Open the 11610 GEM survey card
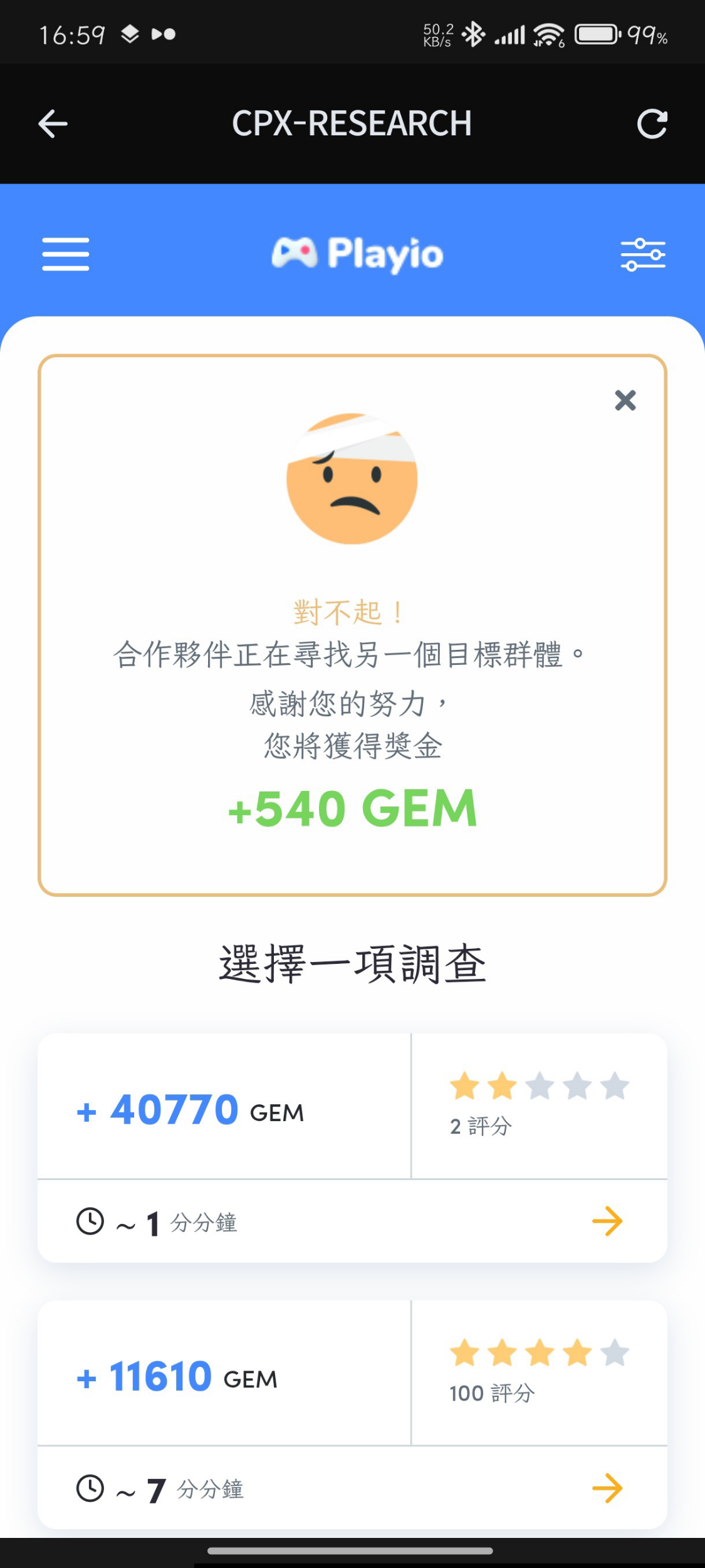Image resolution: width=705 pixels, height=1568 pixels. tap(352, 1414)
